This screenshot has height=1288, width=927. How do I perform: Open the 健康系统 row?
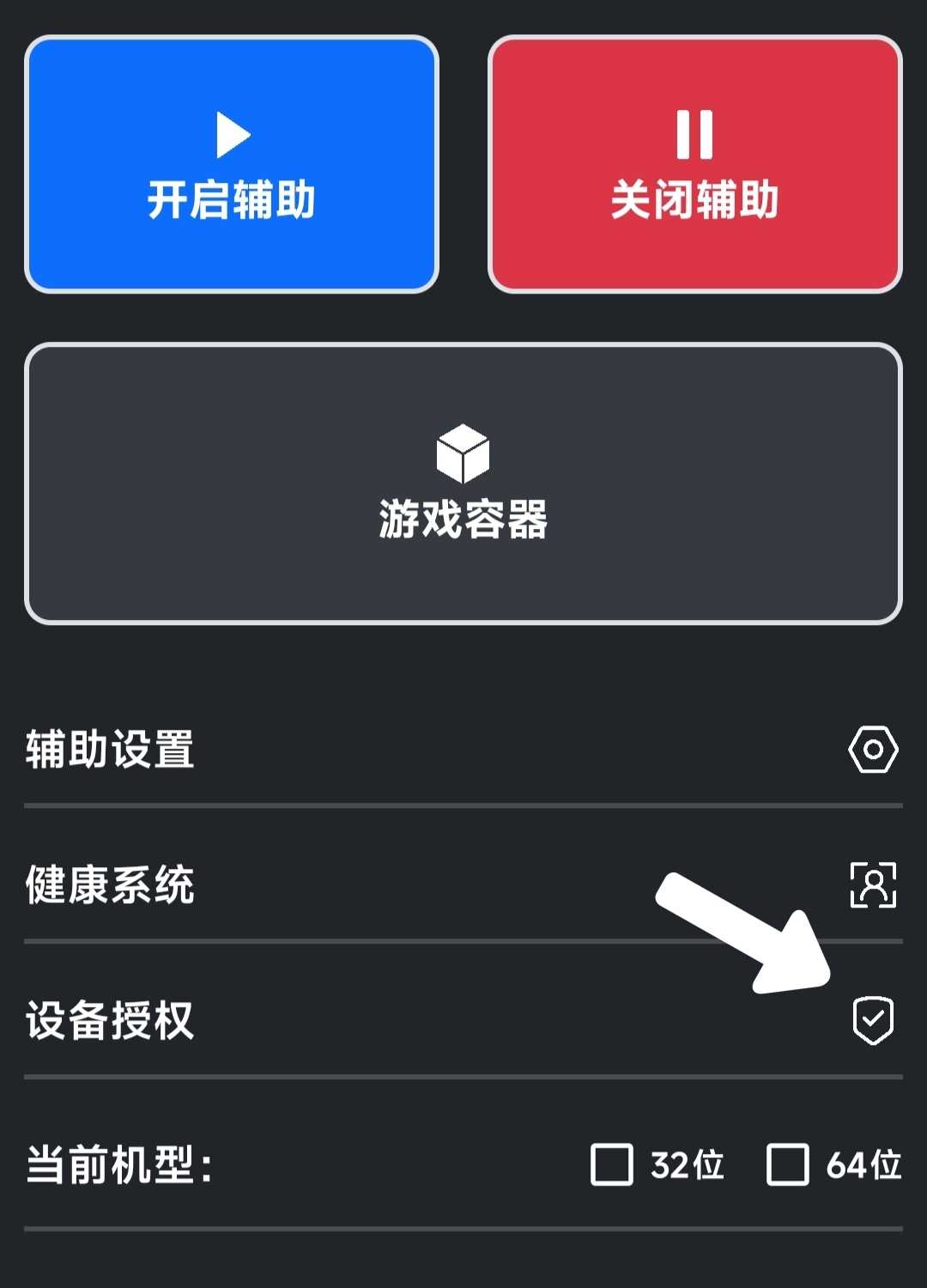tap(463, 884)
